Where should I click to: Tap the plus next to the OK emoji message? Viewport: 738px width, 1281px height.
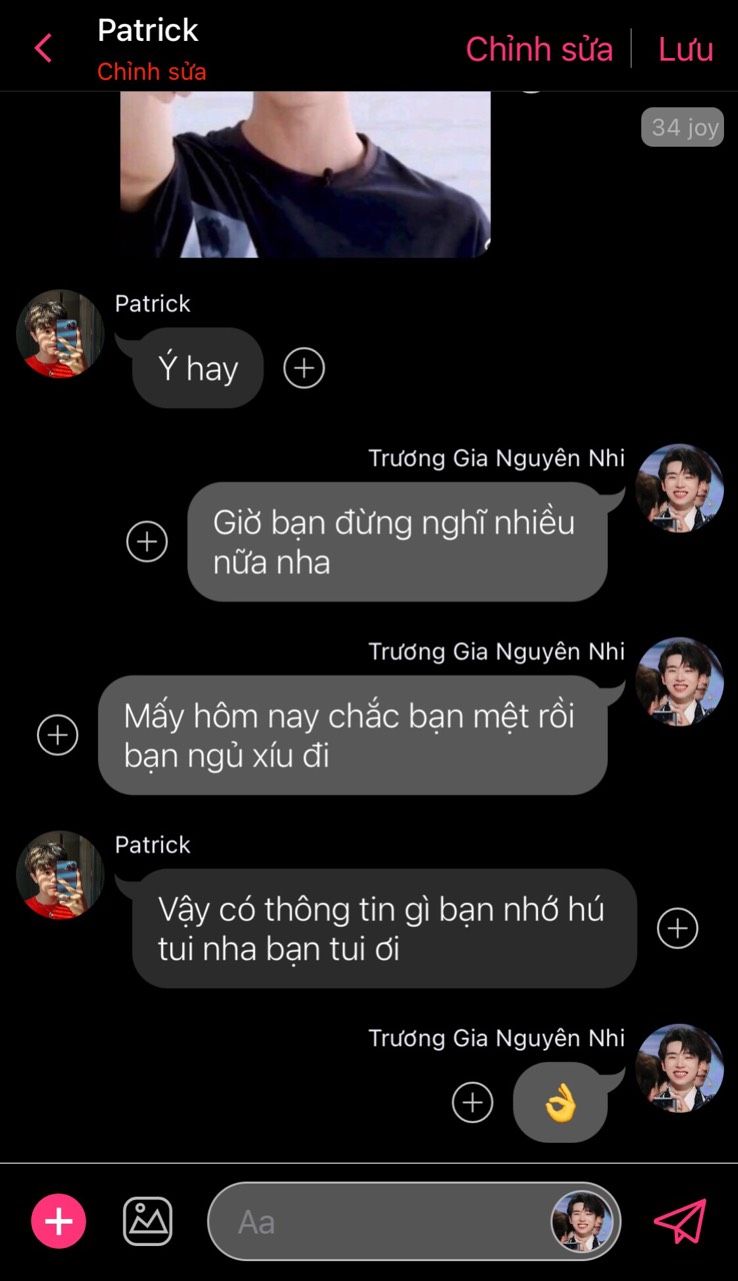(x=473, y=1102)
